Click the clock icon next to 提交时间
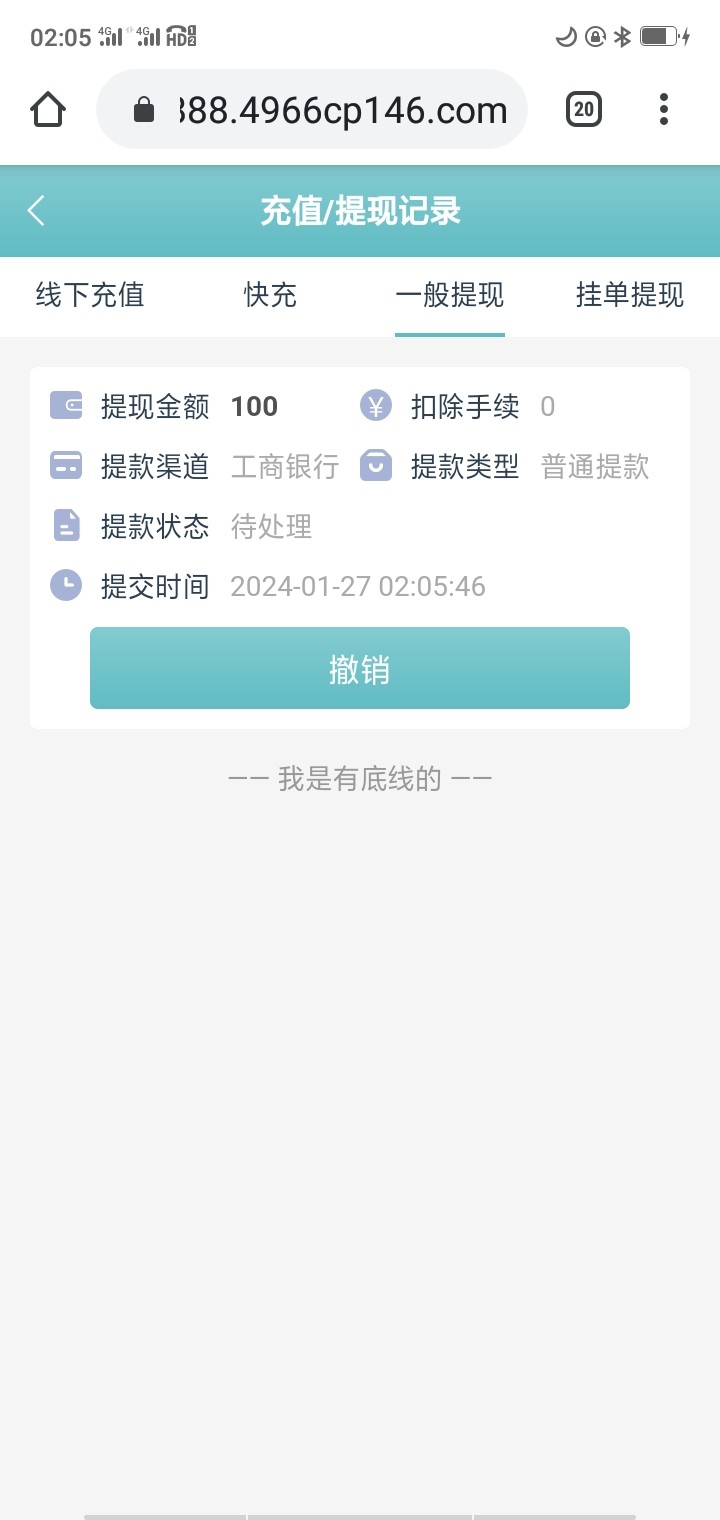This screenshot has height=1520, width=720. point(65,585)
